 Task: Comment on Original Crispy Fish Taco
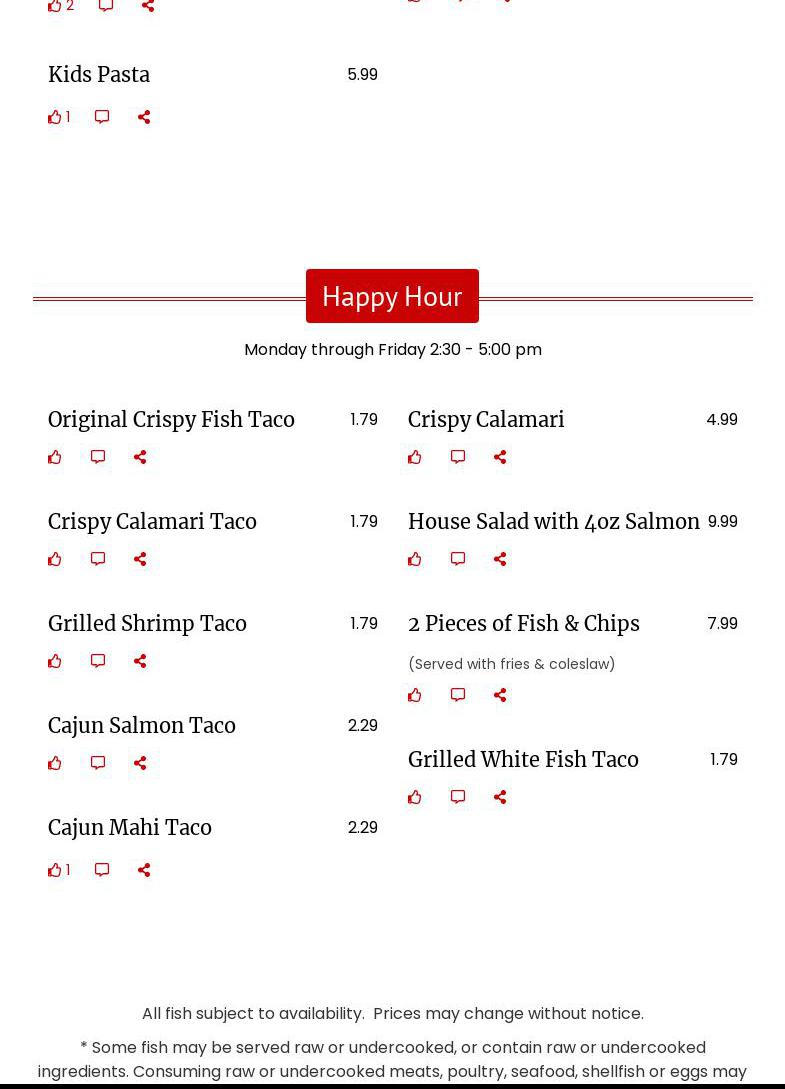point(98,457)
